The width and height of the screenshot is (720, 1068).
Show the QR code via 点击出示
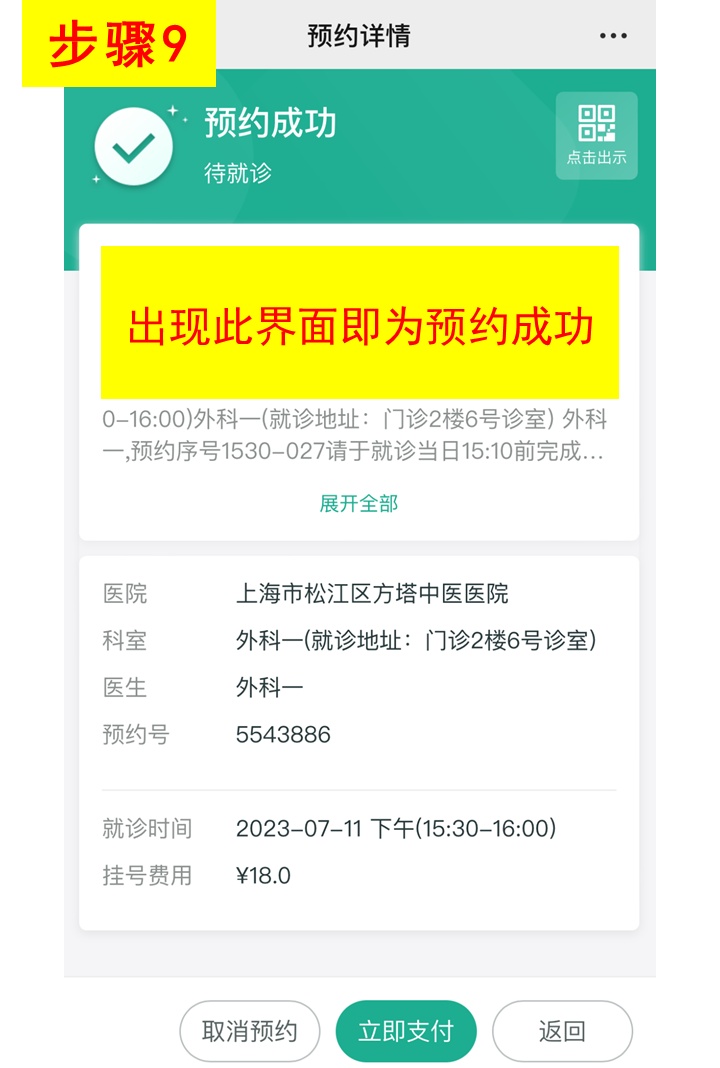(596, 135)
